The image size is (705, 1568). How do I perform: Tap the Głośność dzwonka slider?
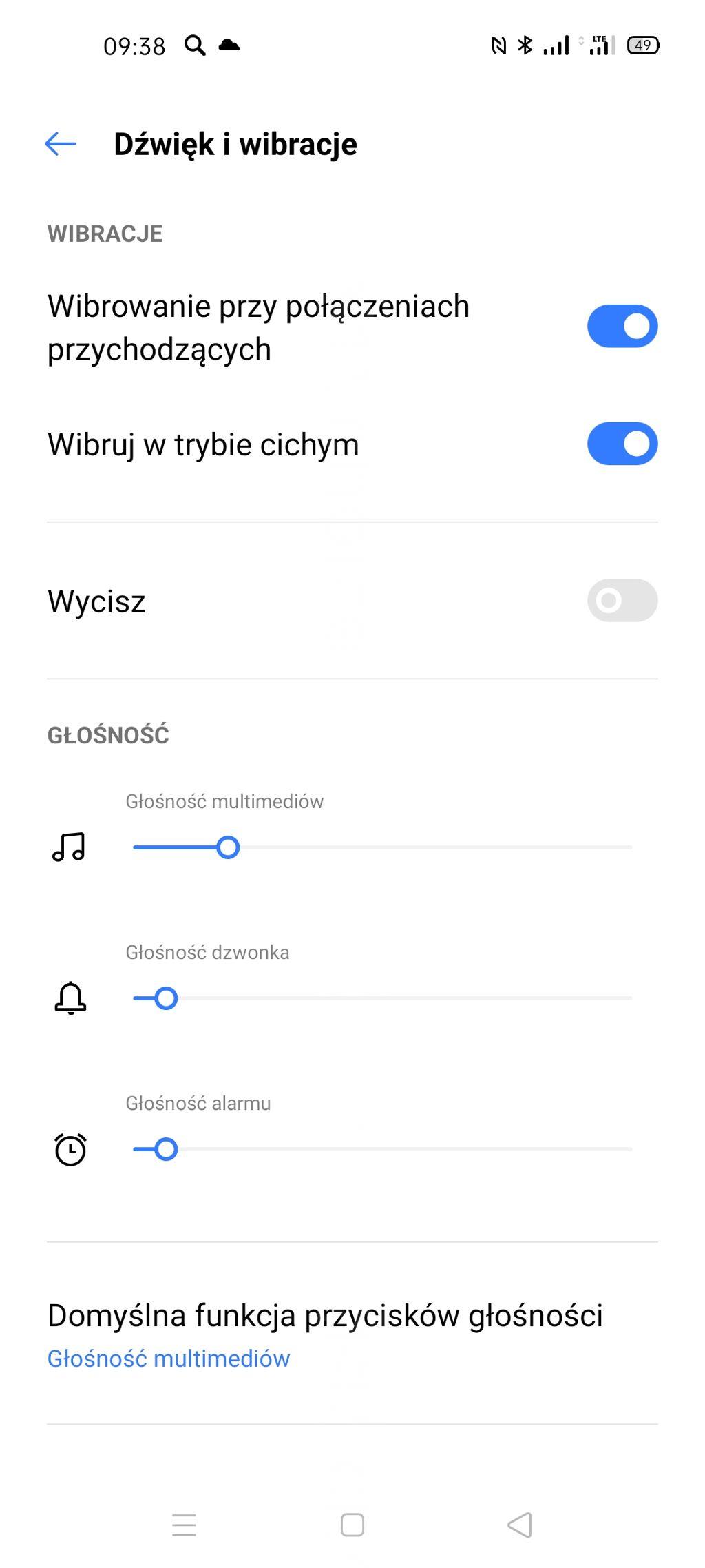[382, 998]
